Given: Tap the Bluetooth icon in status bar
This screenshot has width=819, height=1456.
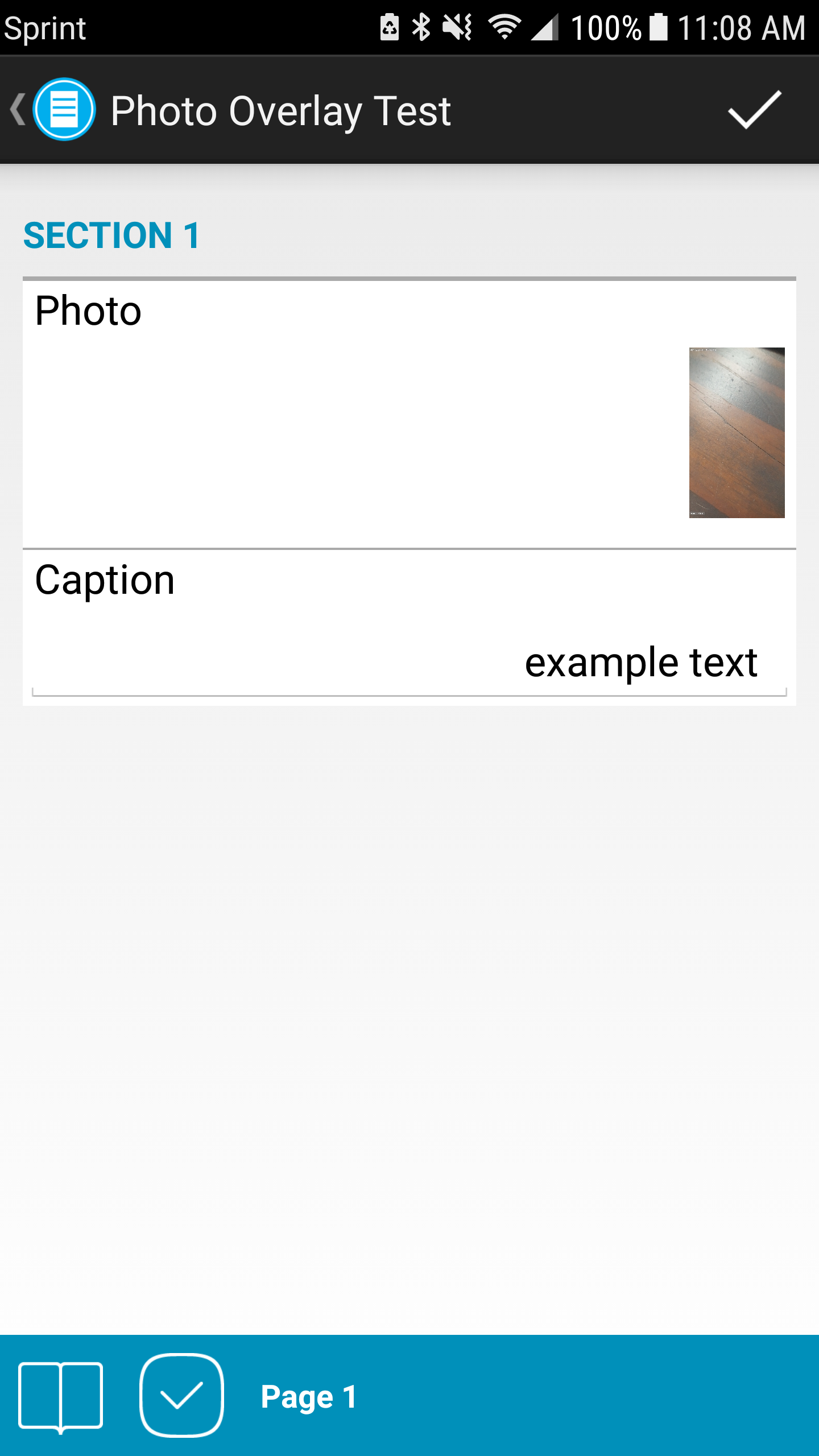Looking at the screenshot, I should [x=421, y=27].
